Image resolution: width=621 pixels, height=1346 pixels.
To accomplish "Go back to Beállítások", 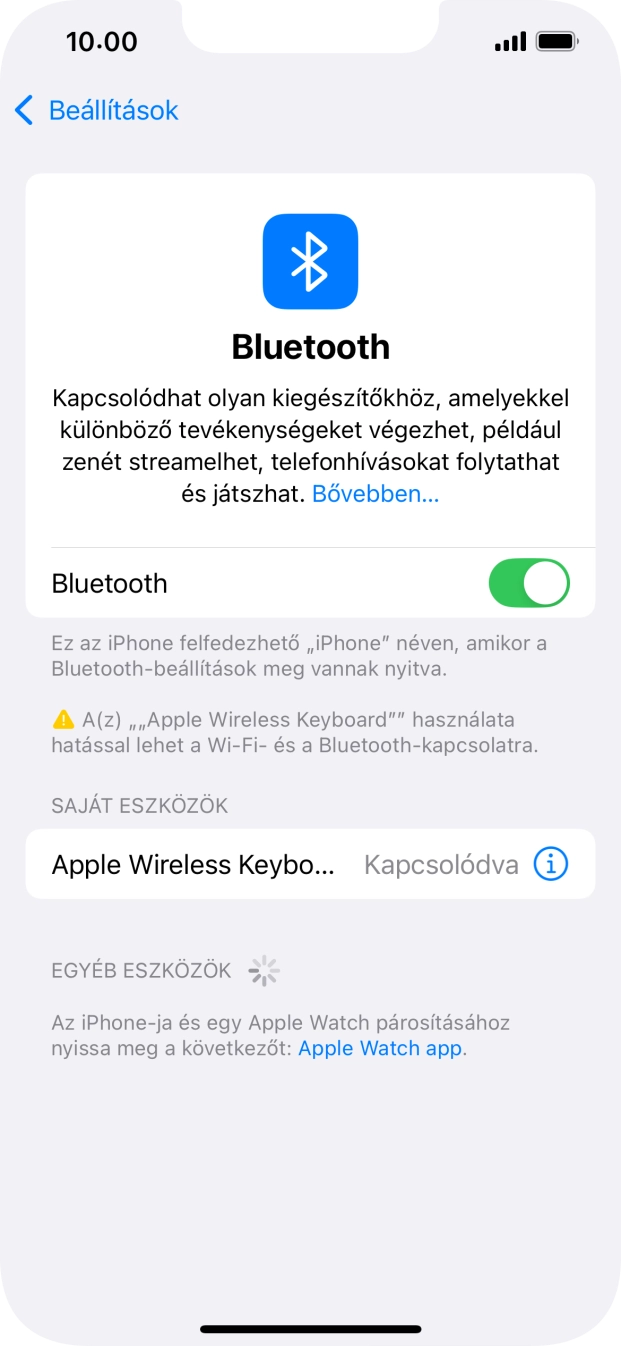I will point(97,110).
